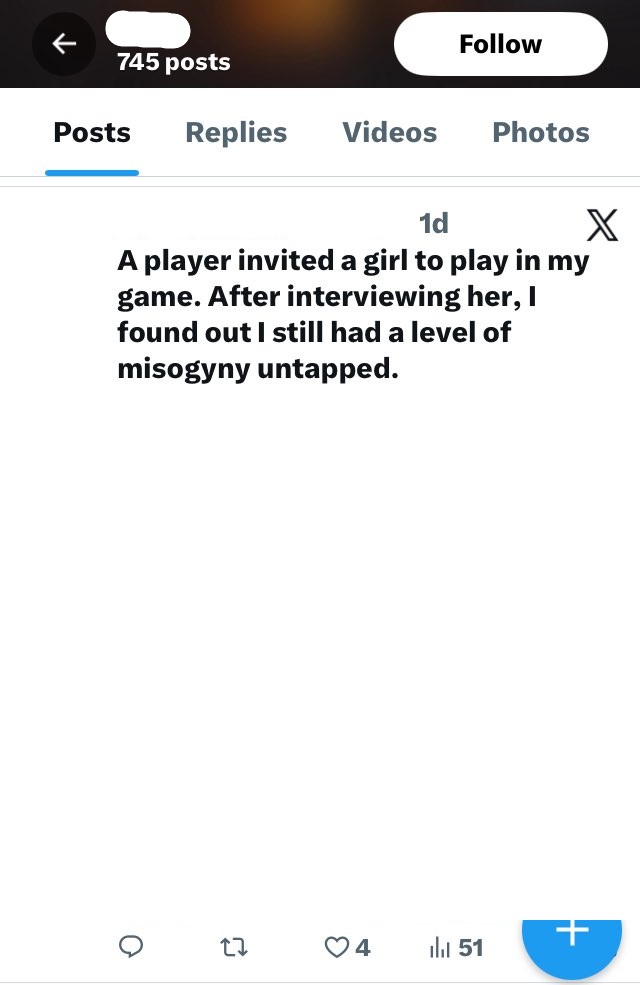Screen dimensions: 640x985
Task: Switch to the Replies tab
Action: pos(236,133)
